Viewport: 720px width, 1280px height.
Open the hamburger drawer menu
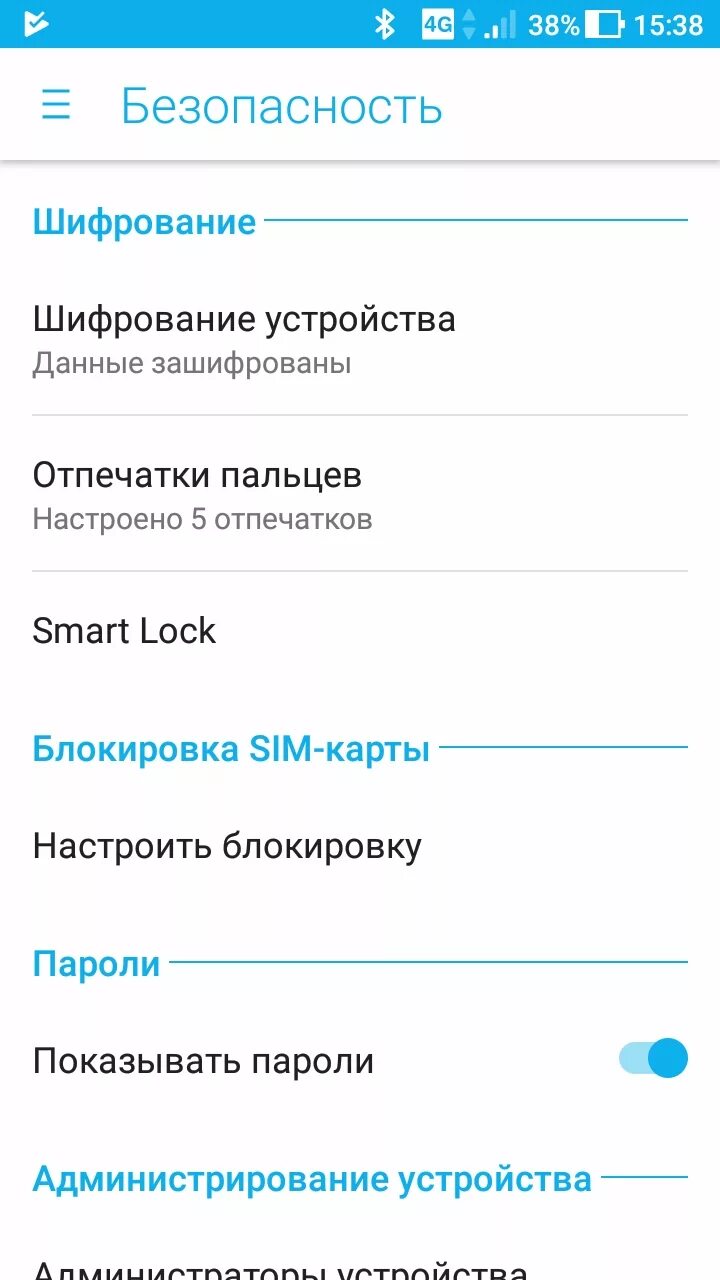click(x=56, y=105)
